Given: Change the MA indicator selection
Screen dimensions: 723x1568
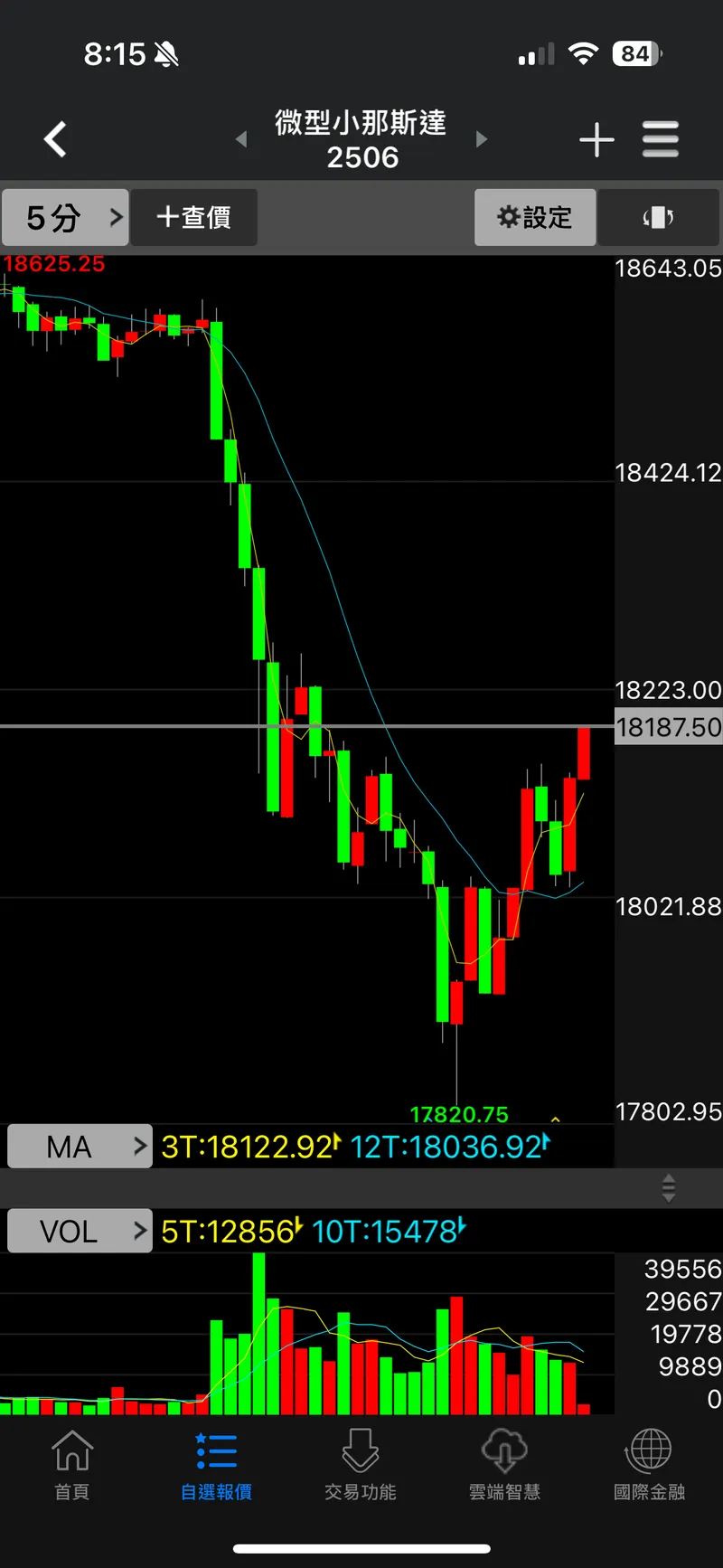Looking at the screenshot, I should [x=80, y=1147].
